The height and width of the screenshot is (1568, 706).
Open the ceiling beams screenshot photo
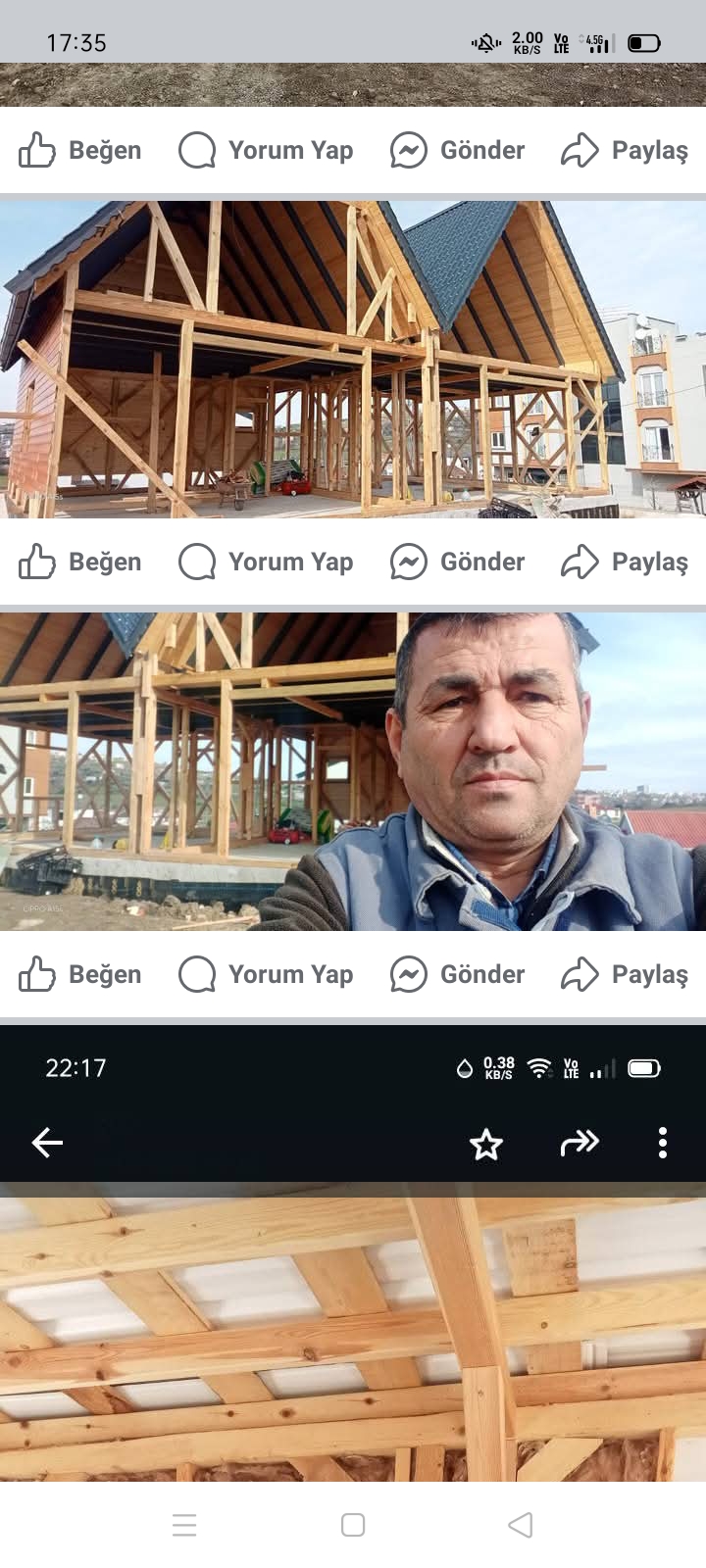(x=353, y=1333)
